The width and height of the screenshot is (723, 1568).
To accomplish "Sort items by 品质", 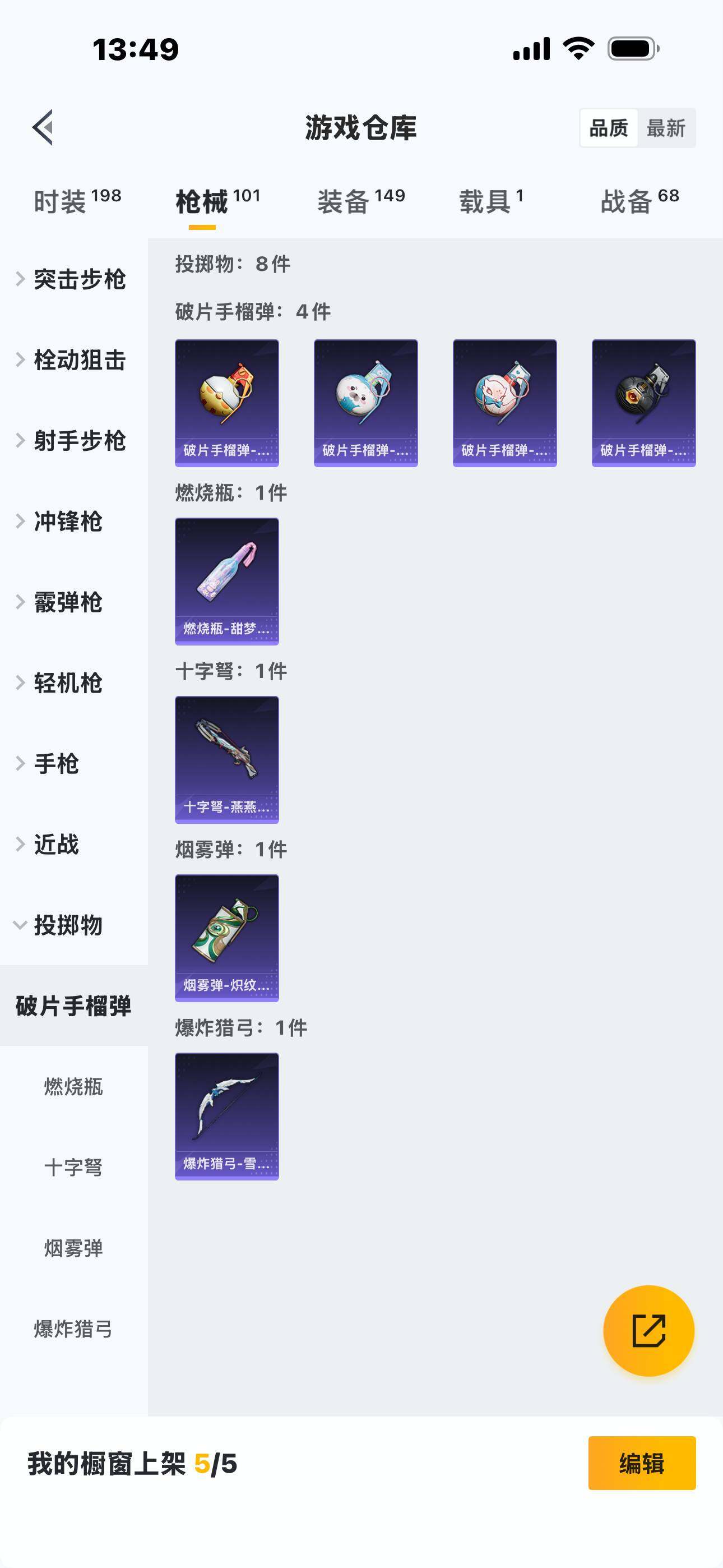I will 609,128.
